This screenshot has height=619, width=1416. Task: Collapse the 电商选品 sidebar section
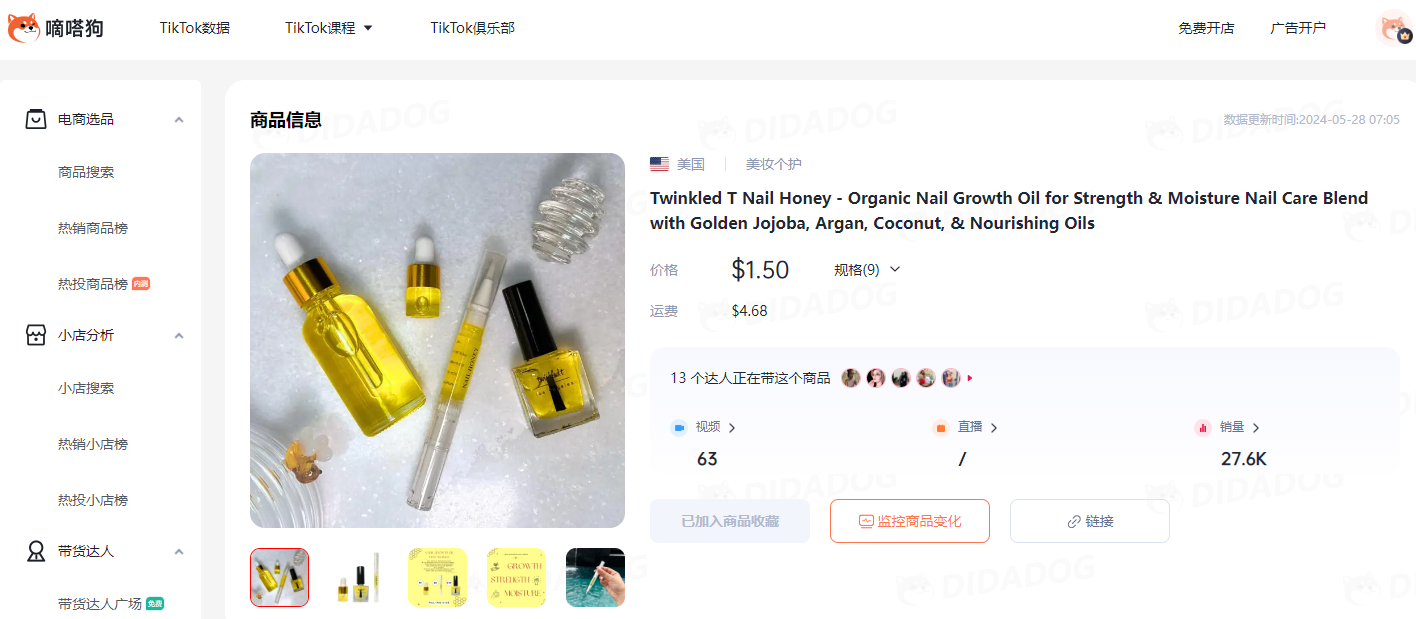(x=179, y=120)
